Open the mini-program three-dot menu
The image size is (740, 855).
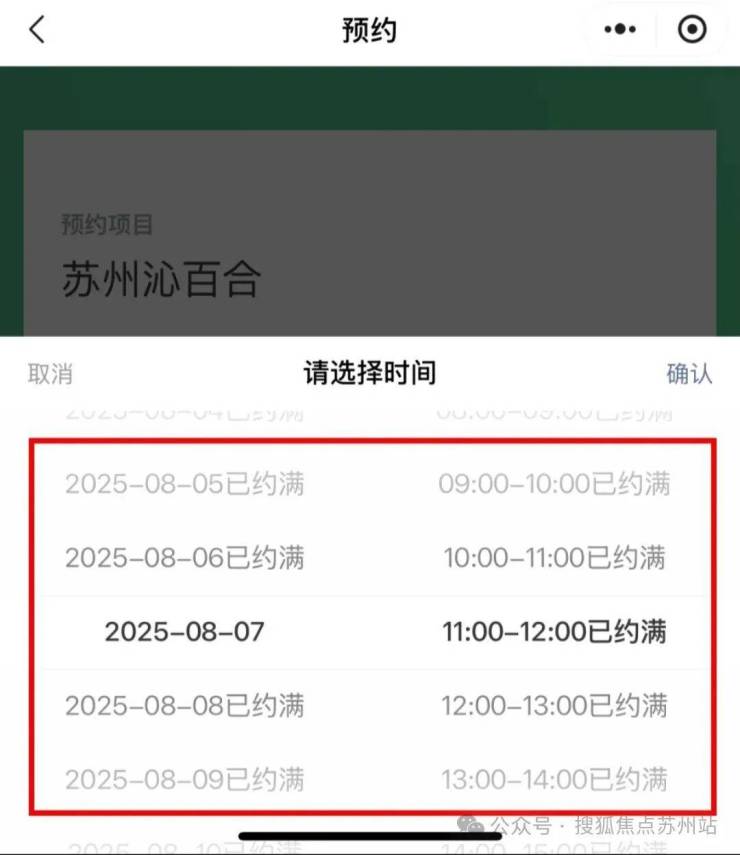click(x=620, y=30)
